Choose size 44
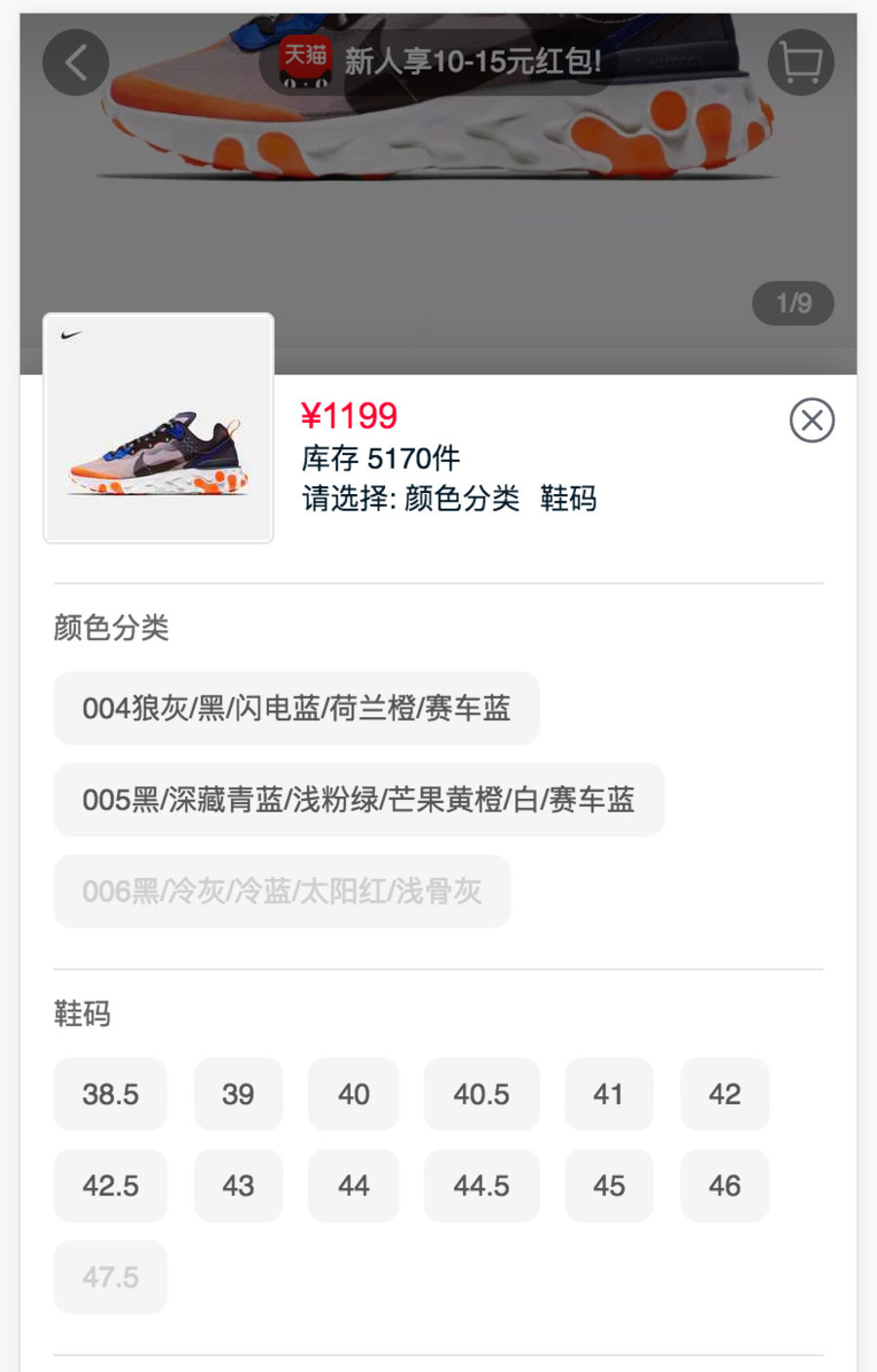This screenshot has width=877, height=1372. (354, 1186)
